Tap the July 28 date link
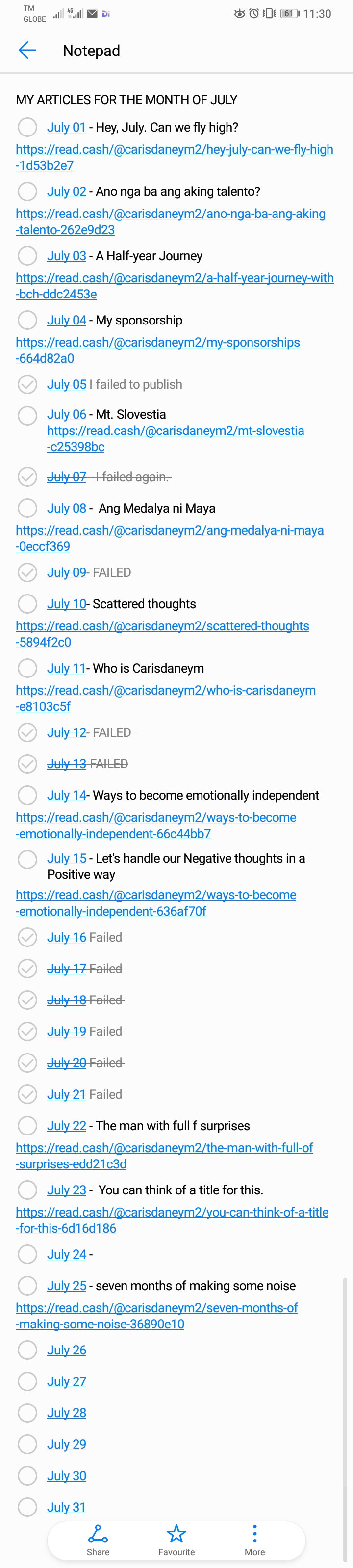 67,1413
